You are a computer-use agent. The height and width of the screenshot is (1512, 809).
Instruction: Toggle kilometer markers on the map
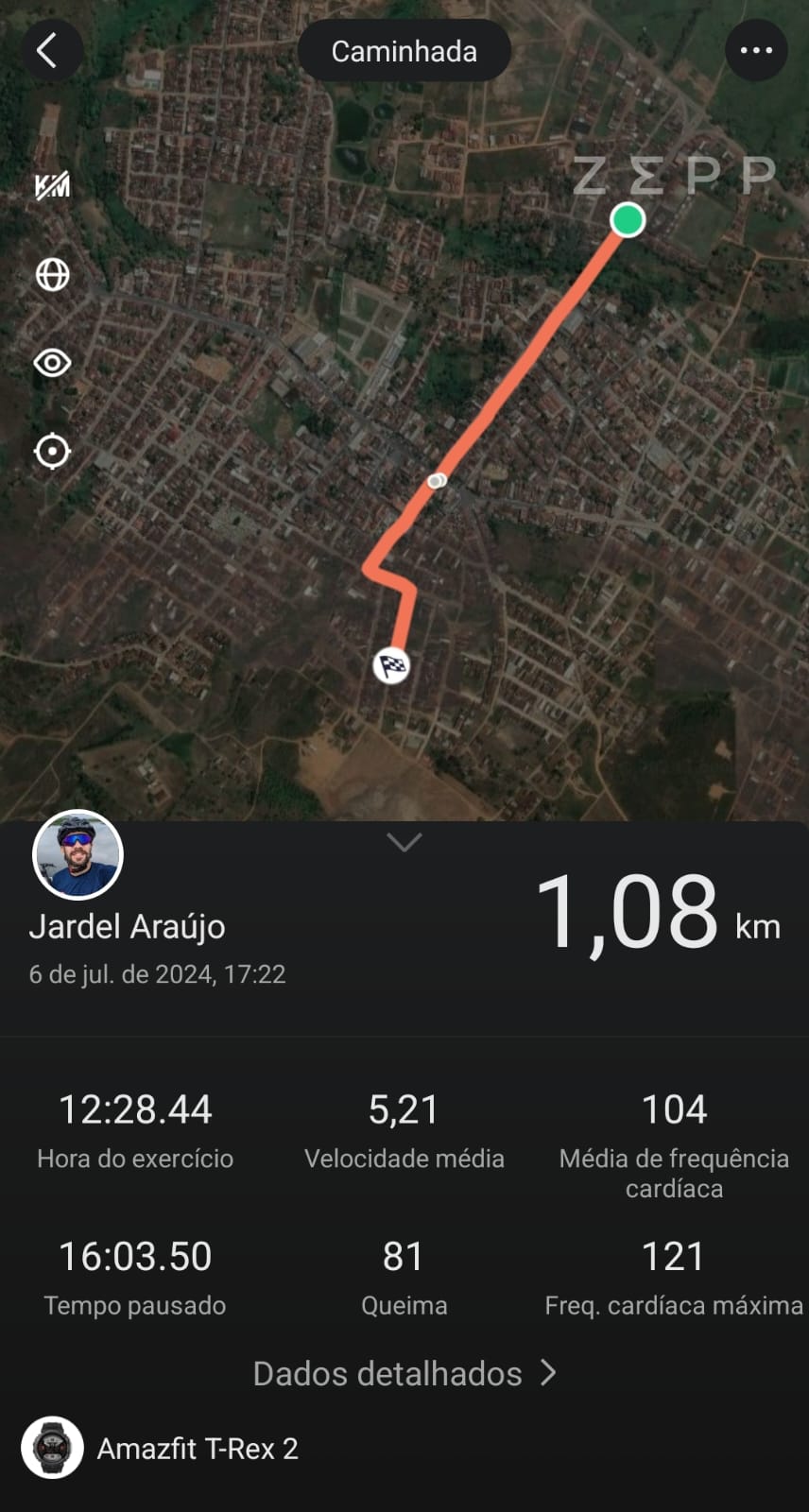[x=52, y=186]
